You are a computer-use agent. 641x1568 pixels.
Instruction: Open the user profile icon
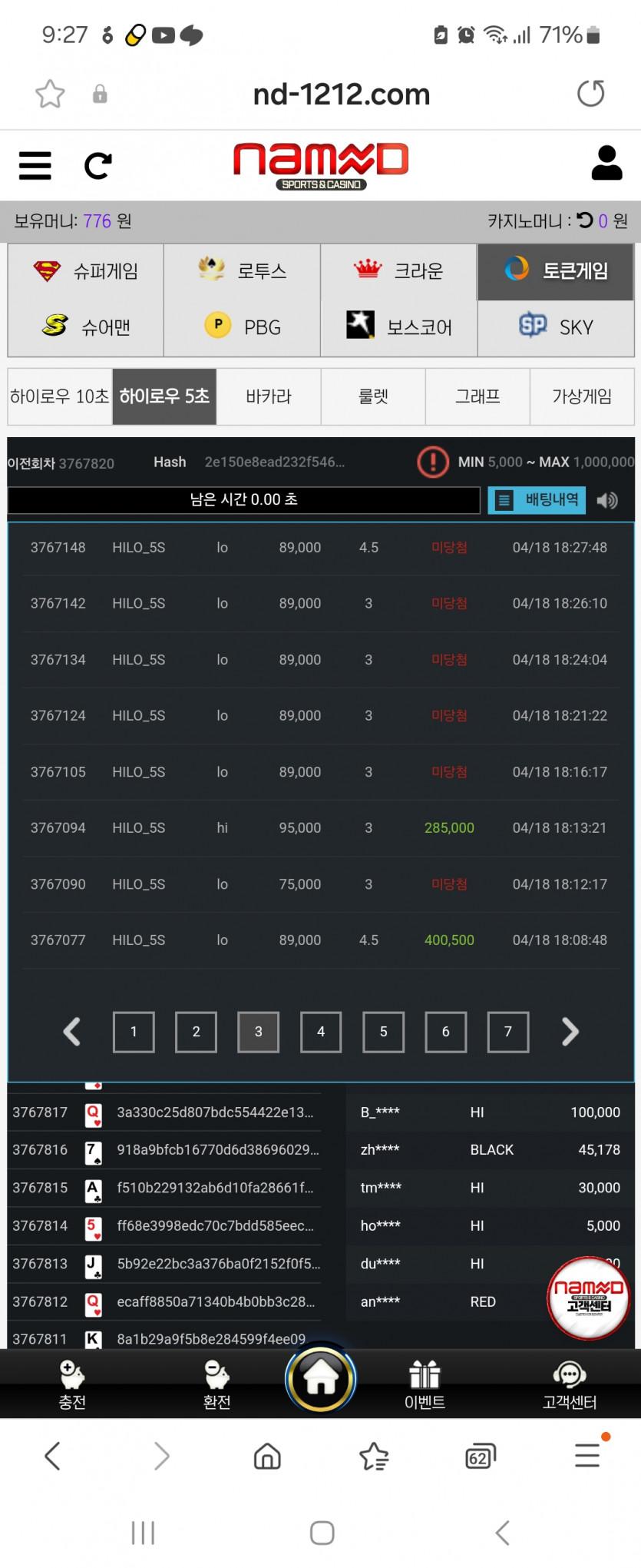pyautogui.click(x=606, y=163)
